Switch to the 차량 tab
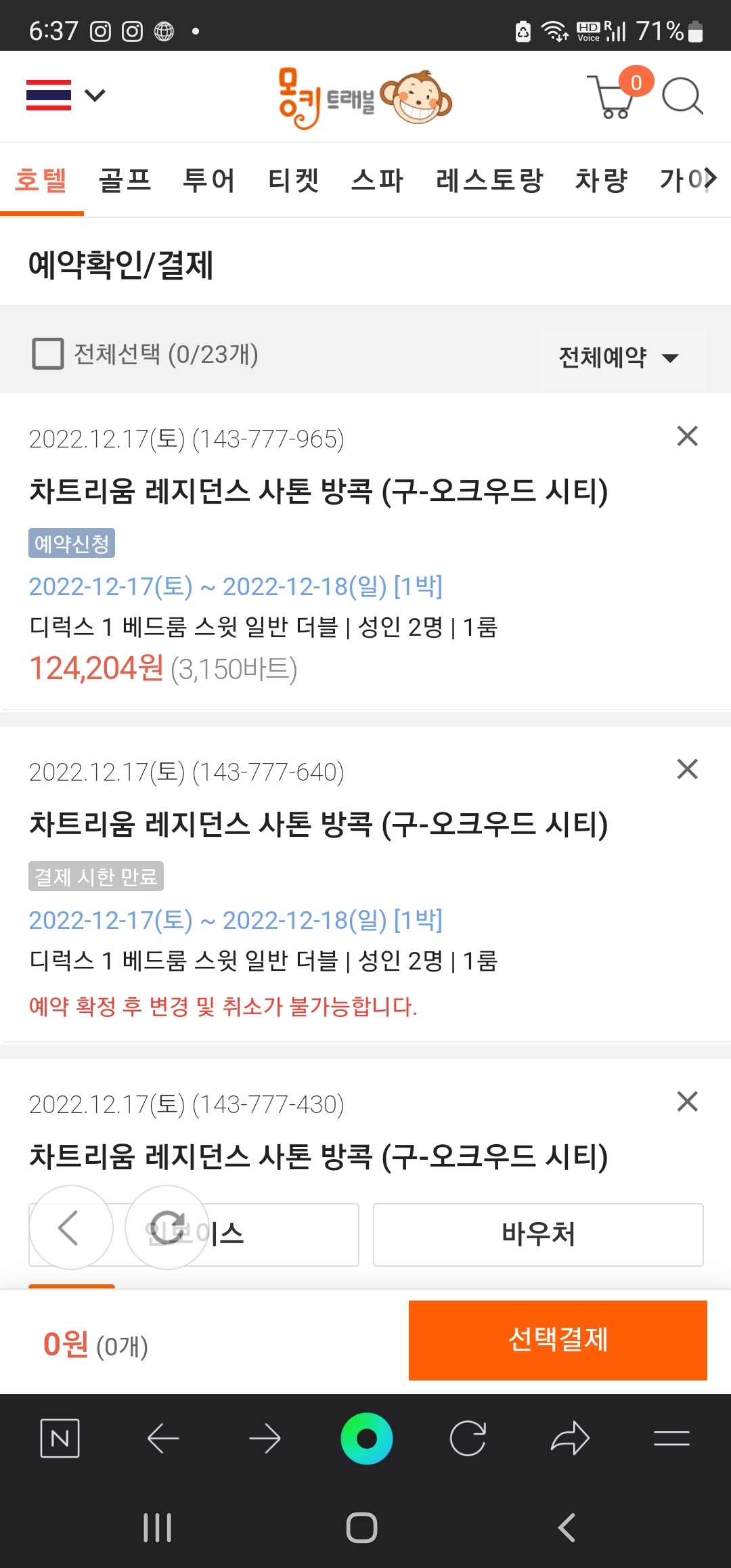Viewport: 731px width, 1568px height. click(x=601, y=180)
